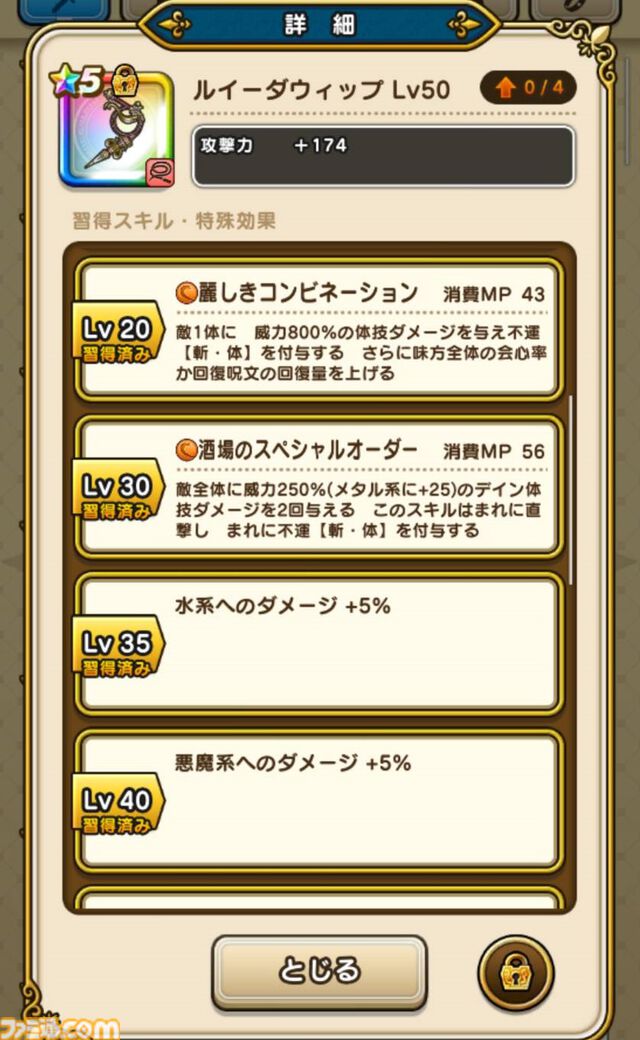Close the details dialog with とじる
This screenshot has height=1040, width=640.
pos(319,971)
